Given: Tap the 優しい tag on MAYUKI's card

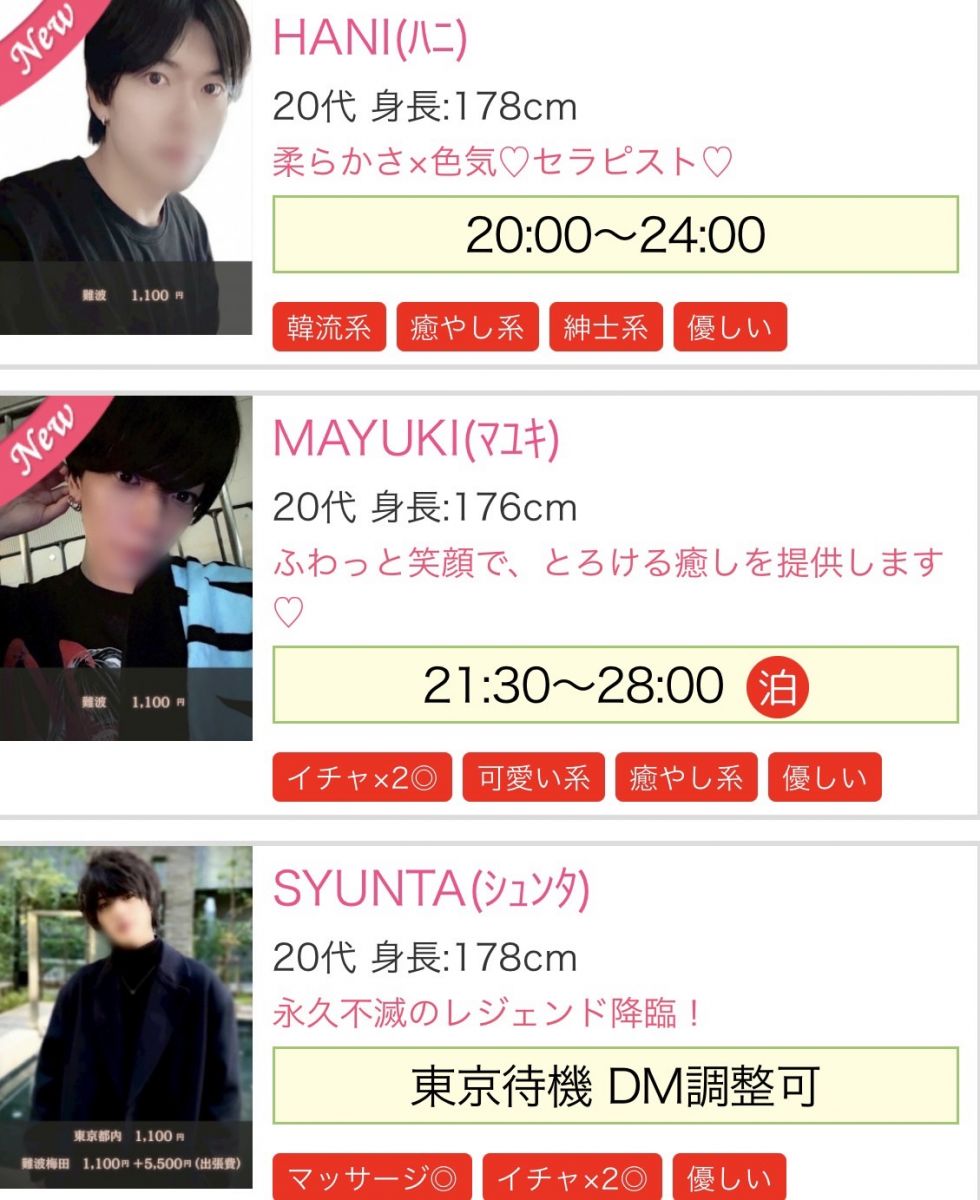Looking at the screenshot, I should [x=825, y=778].
